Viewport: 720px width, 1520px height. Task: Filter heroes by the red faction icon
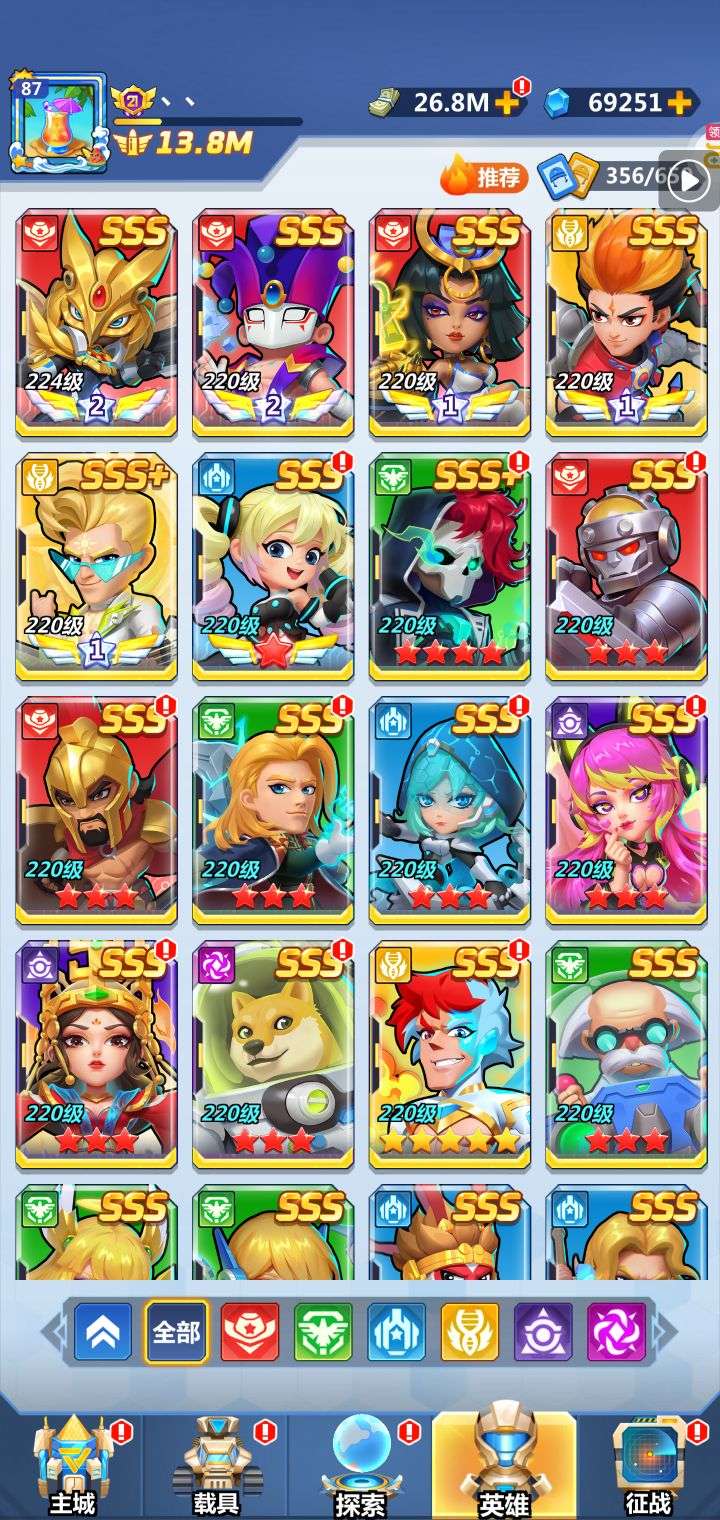[x=250, y=1332]
